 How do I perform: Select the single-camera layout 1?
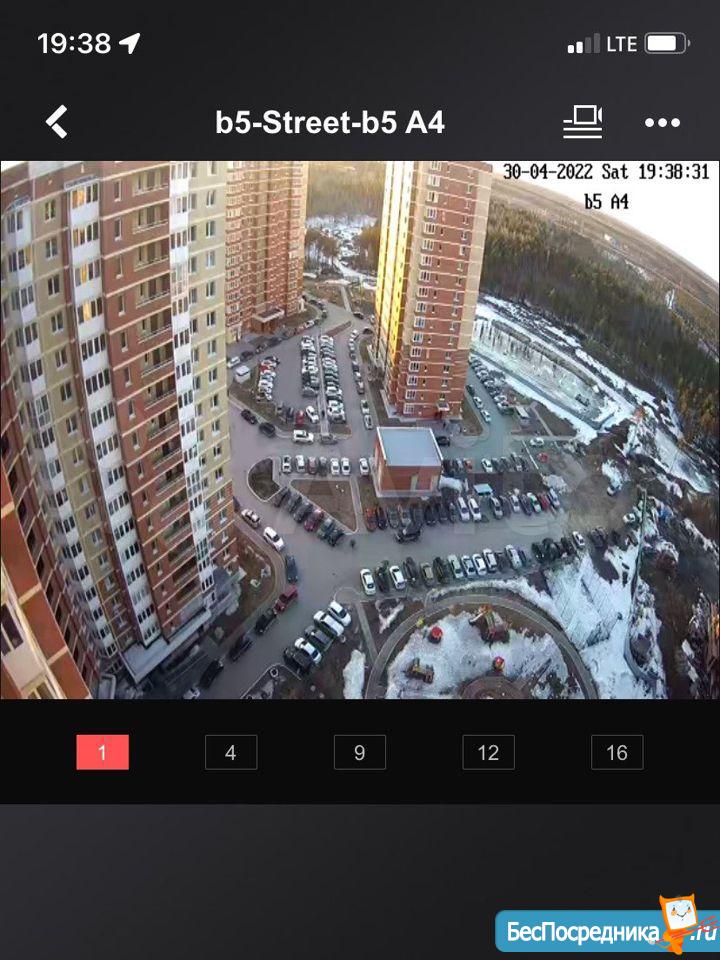(x=102, y=752)
